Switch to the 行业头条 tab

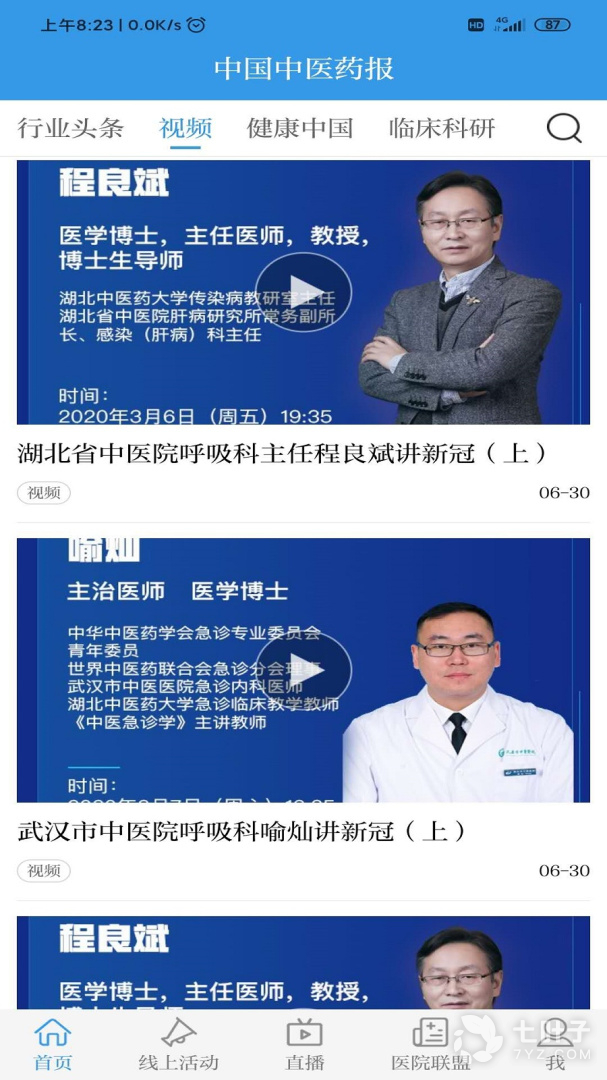click(71, 128)
